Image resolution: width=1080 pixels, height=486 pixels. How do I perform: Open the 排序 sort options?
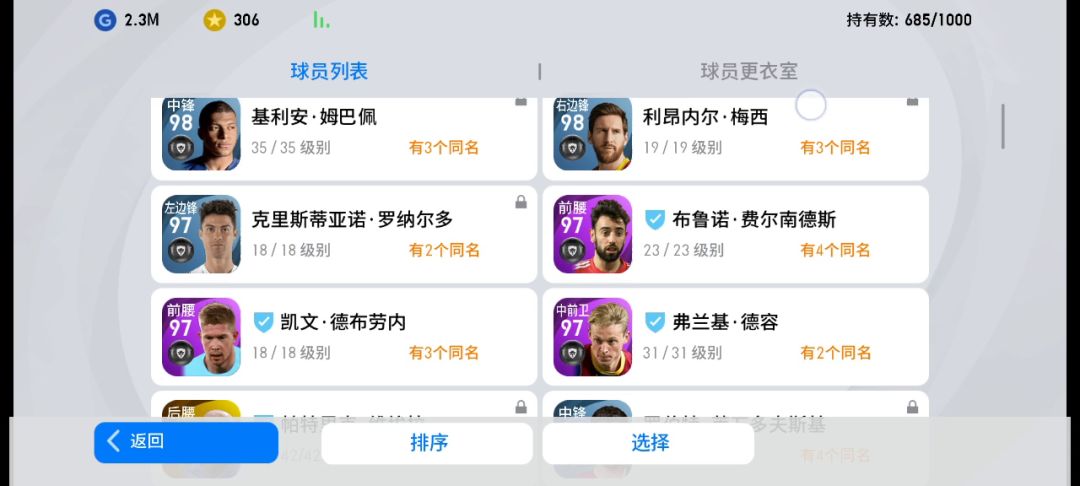coord(427,443)
